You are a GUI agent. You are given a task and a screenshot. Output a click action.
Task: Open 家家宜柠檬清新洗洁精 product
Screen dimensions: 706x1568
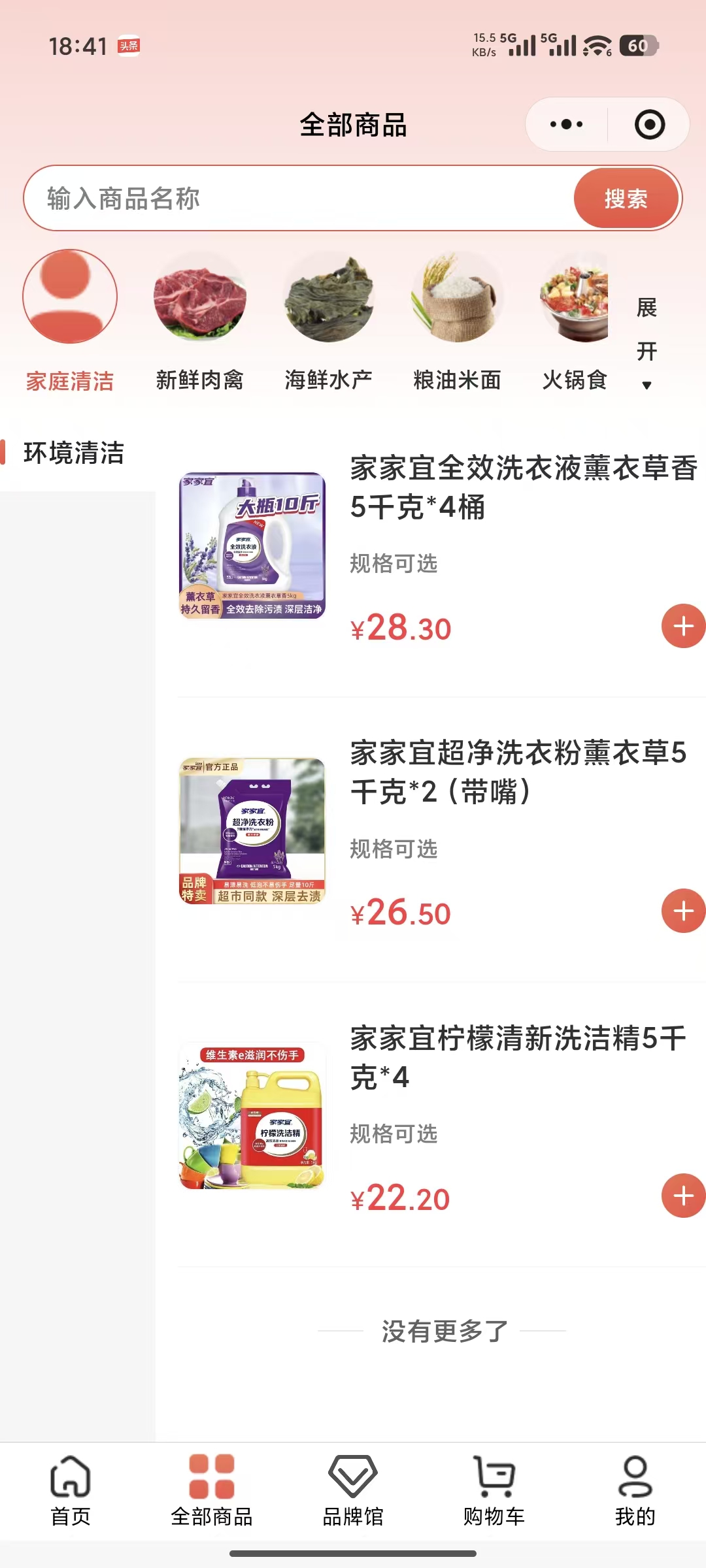(x=518, y=1057)
